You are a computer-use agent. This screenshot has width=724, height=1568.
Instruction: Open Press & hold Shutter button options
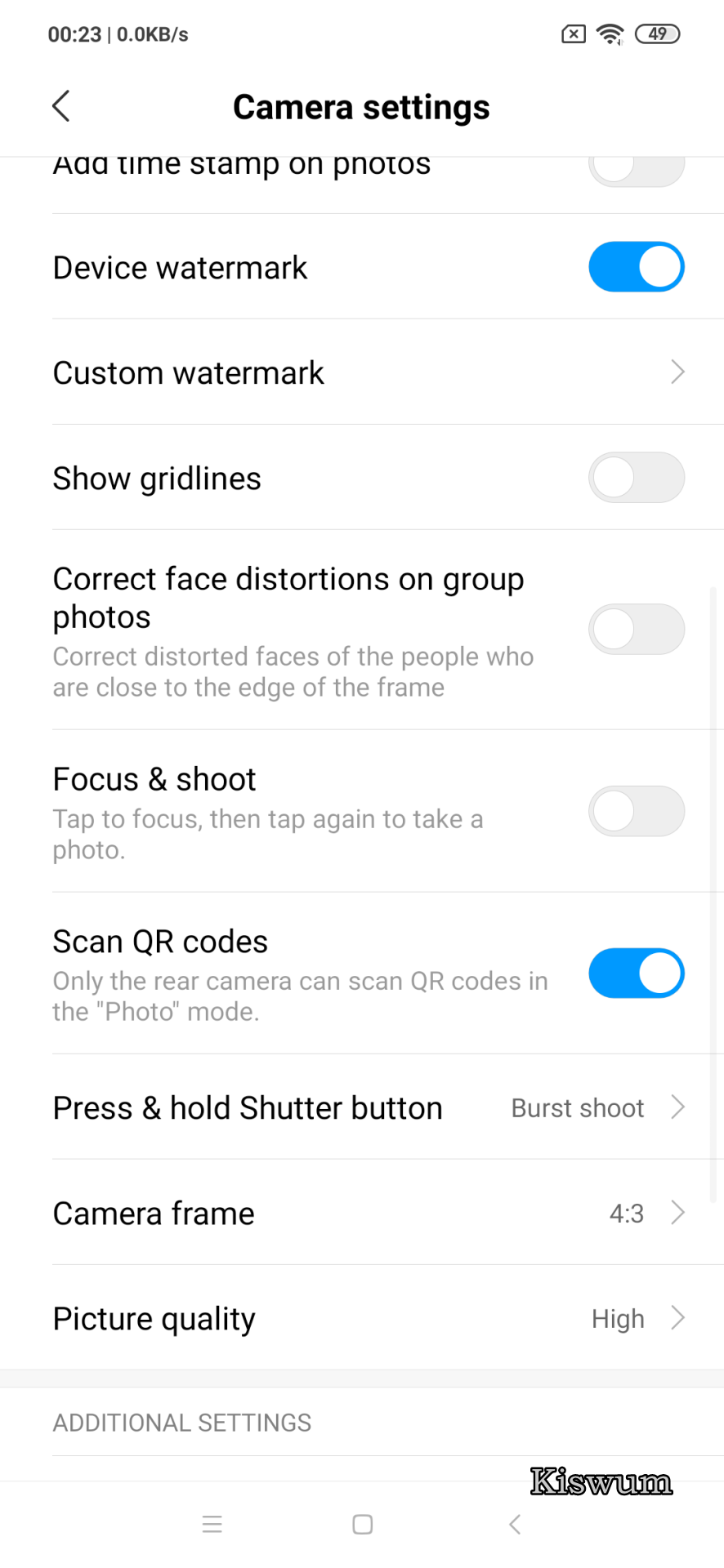point(362,1107)
